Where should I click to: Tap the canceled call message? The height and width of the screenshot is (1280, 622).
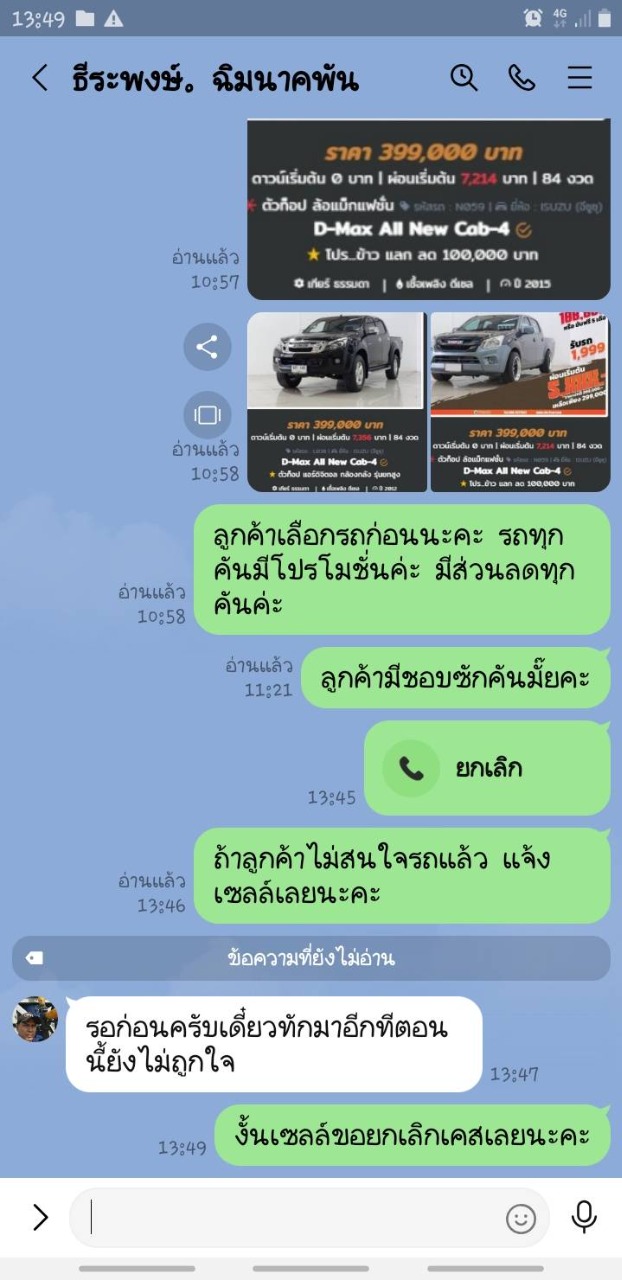(x=487, y=768)
